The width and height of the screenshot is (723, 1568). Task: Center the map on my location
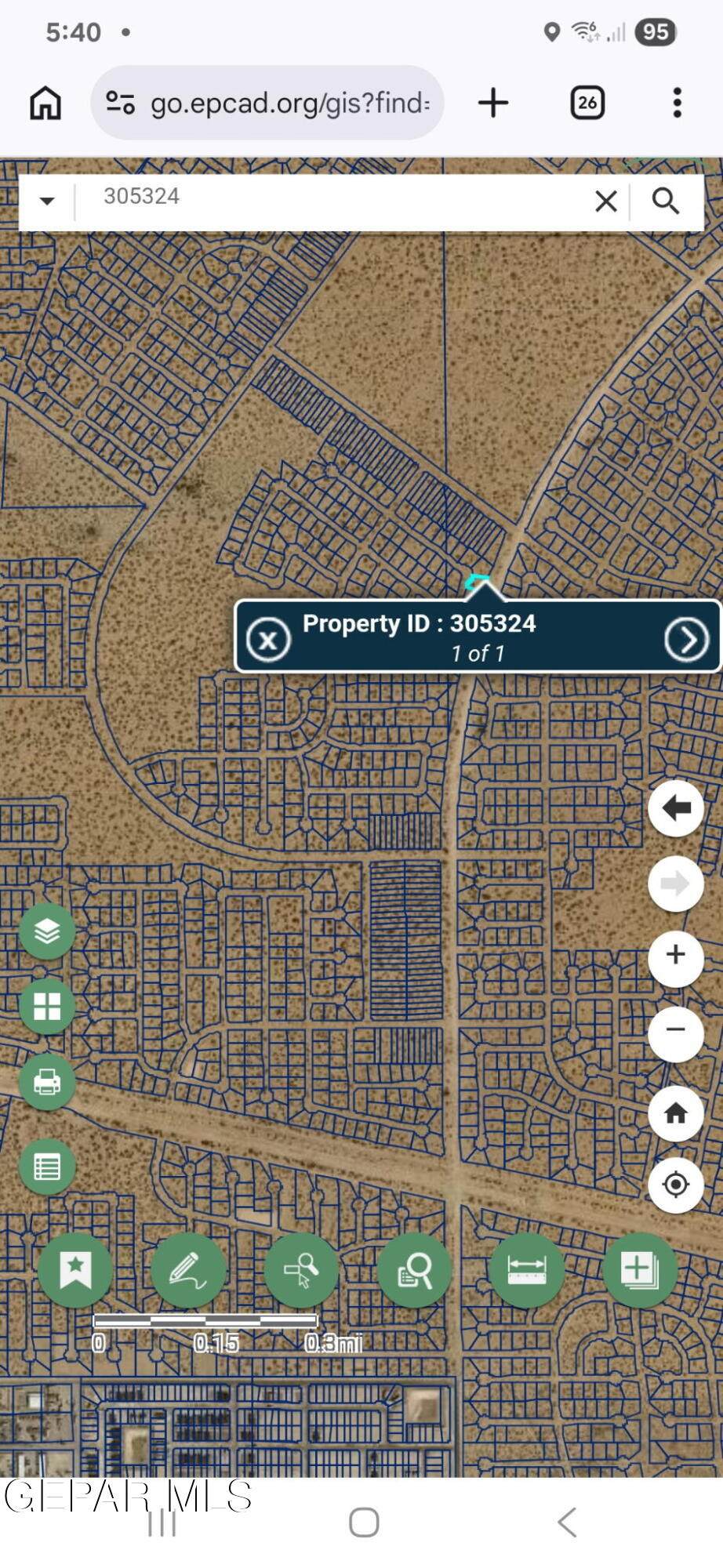[676, 1185]
